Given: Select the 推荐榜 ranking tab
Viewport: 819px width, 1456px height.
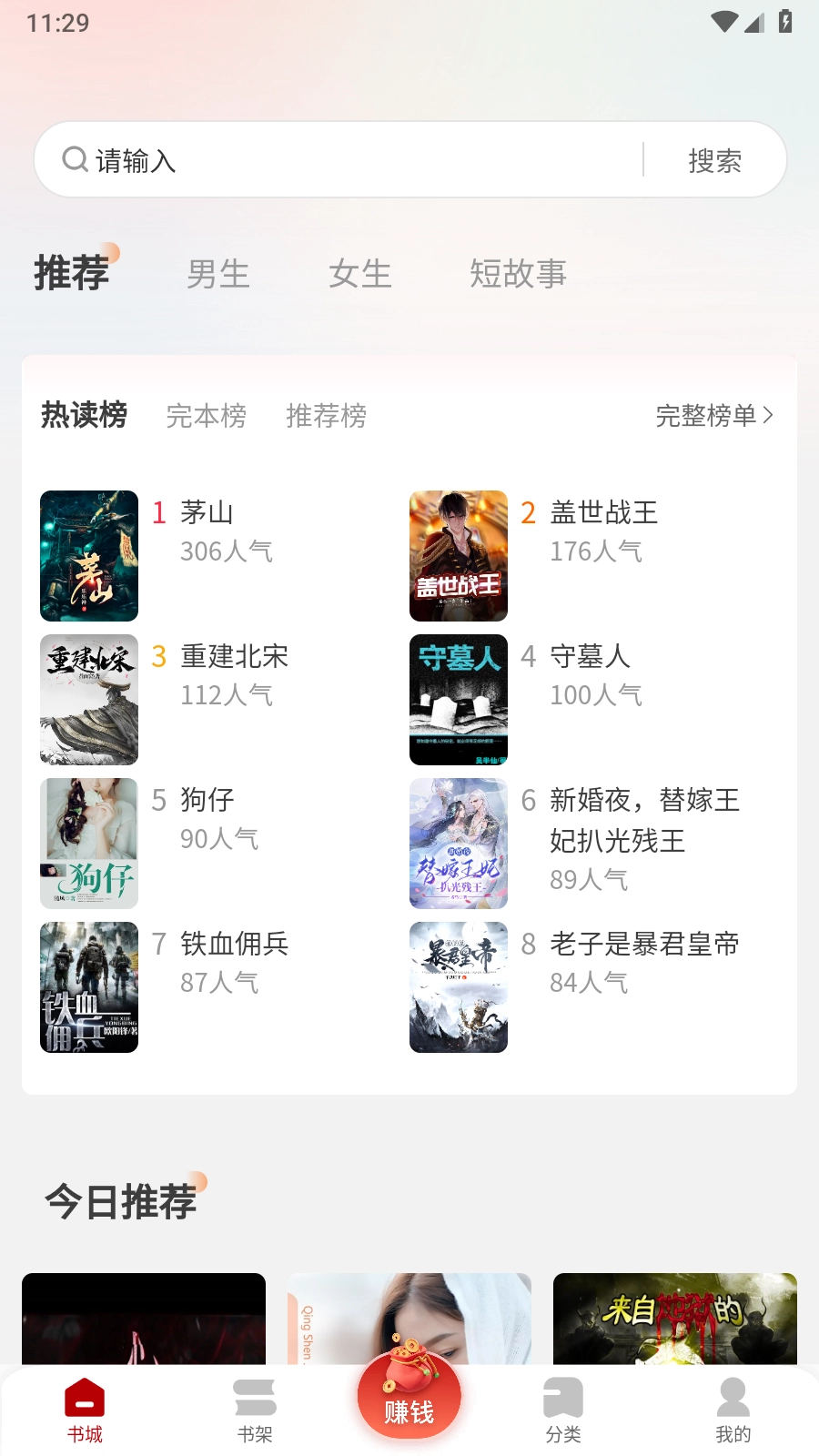Looking at the screenshot, I should [x=325, y=416].
